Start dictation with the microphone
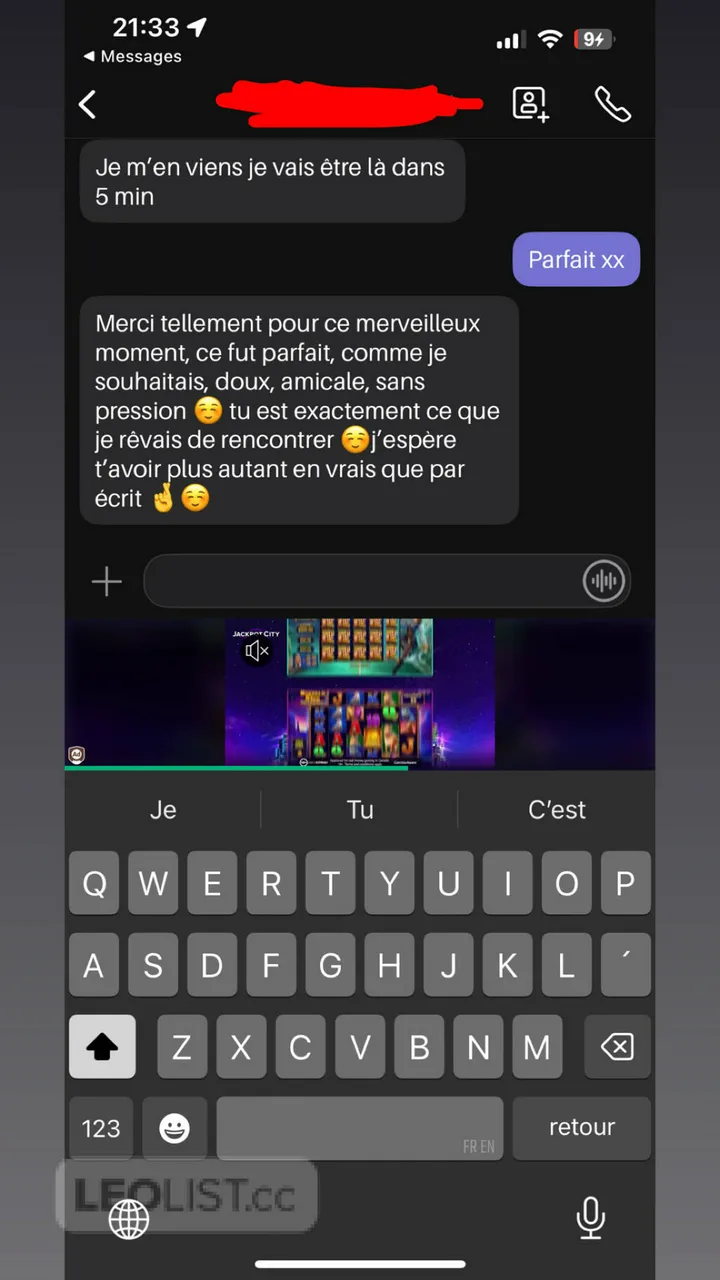This screenshot has height=1280, width=720. (590, 1217)
